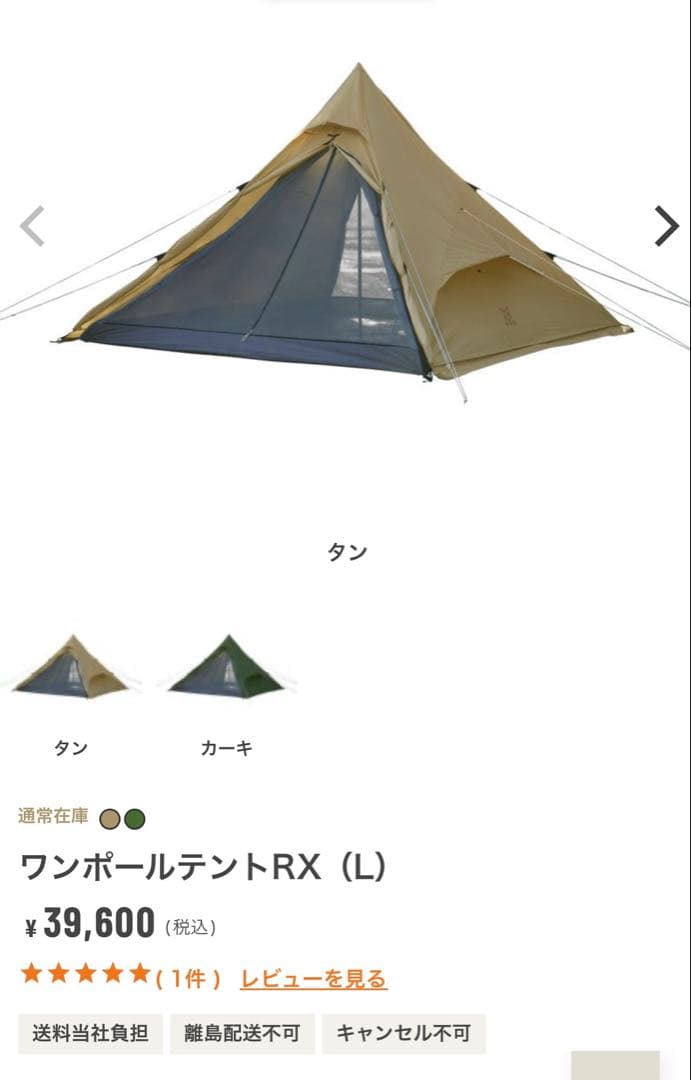Open the main tent product image
The height and width of the screenshot is (1080, 691).
coord(346,240)
